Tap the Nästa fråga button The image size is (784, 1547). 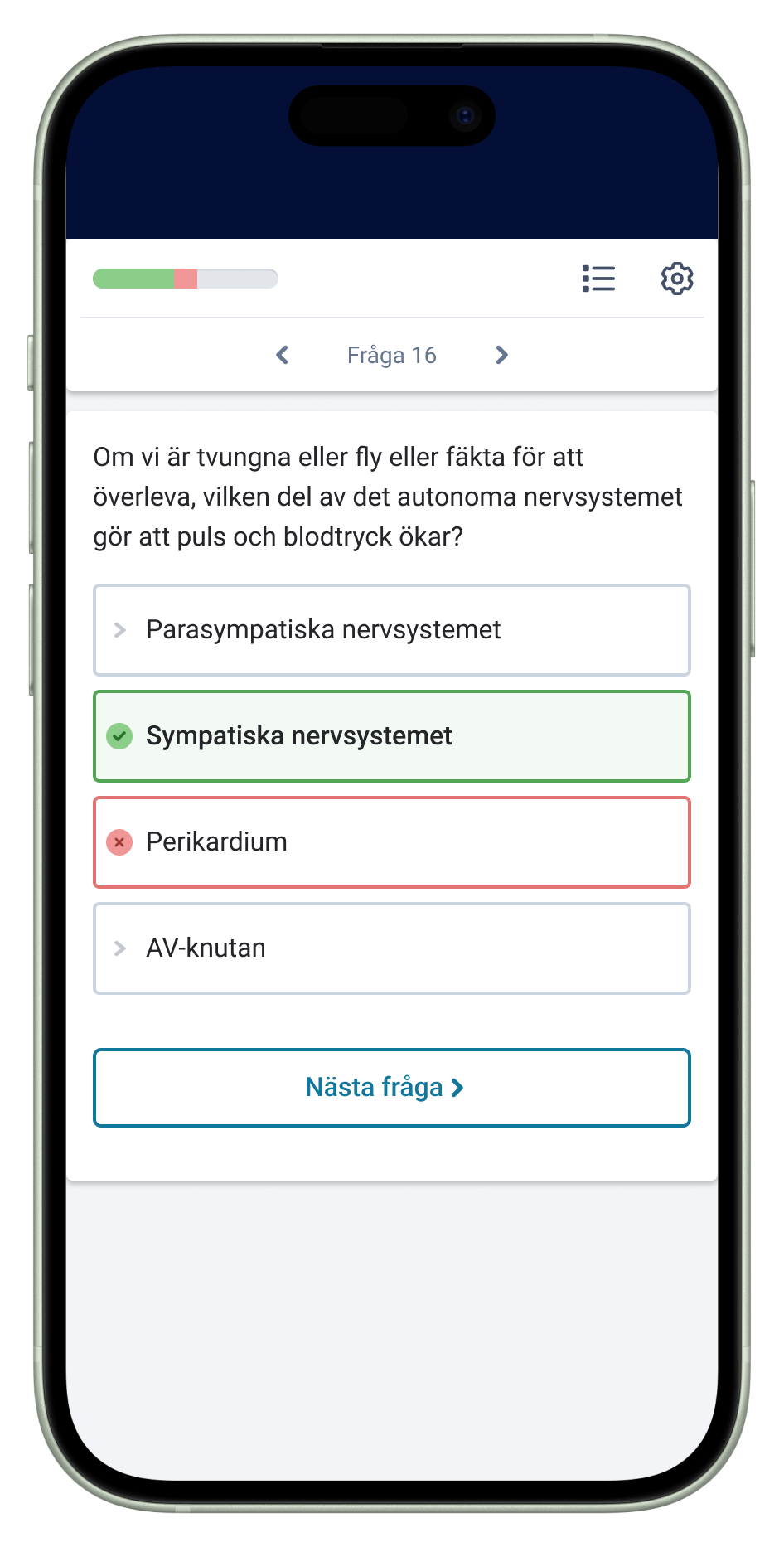click(x=391, y=1088)
